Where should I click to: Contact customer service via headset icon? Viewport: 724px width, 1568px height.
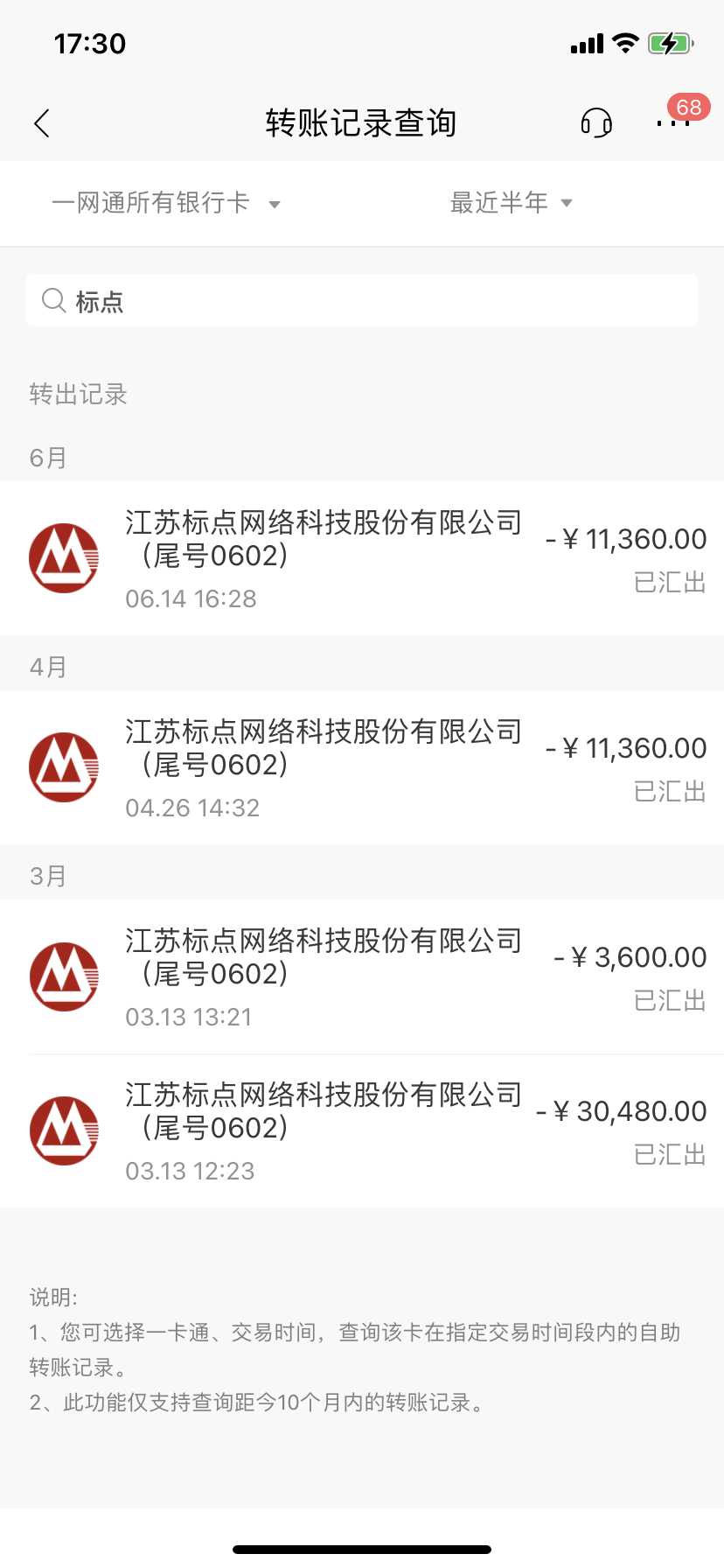coord(596,123)
